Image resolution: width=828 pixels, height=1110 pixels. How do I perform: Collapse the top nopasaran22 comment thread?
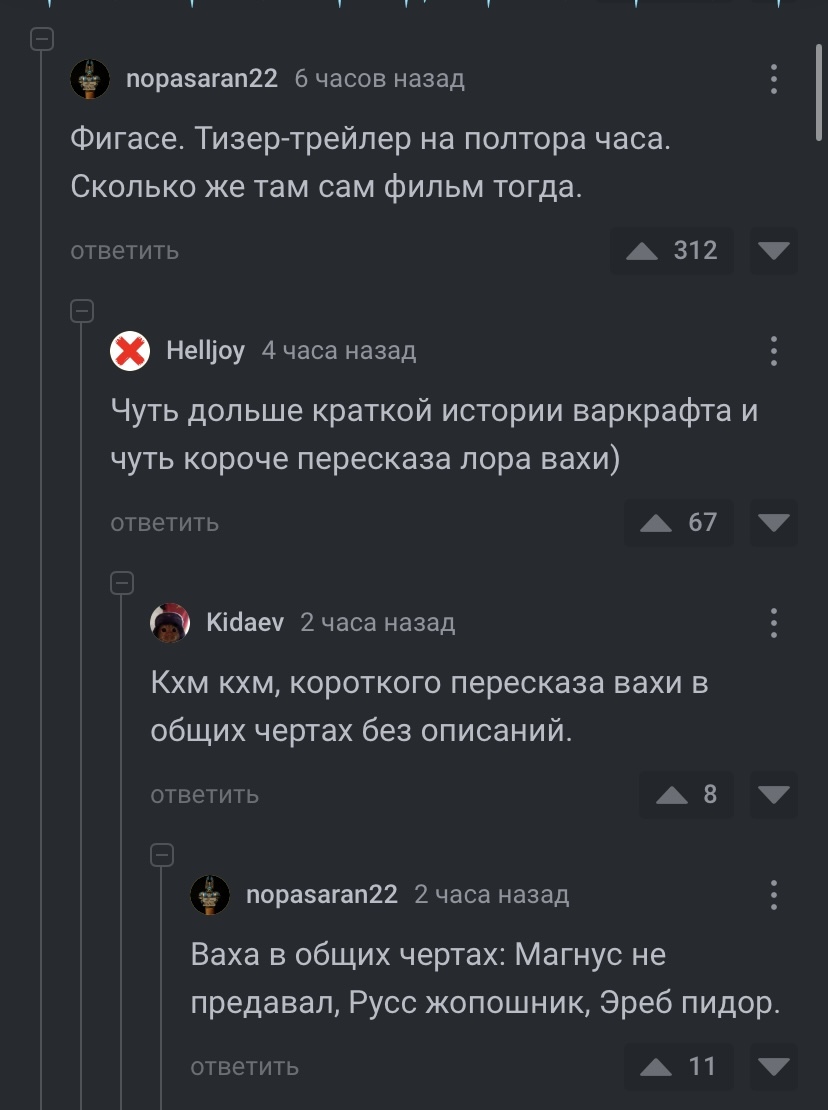pyautogui.click(x=42, y=39)
